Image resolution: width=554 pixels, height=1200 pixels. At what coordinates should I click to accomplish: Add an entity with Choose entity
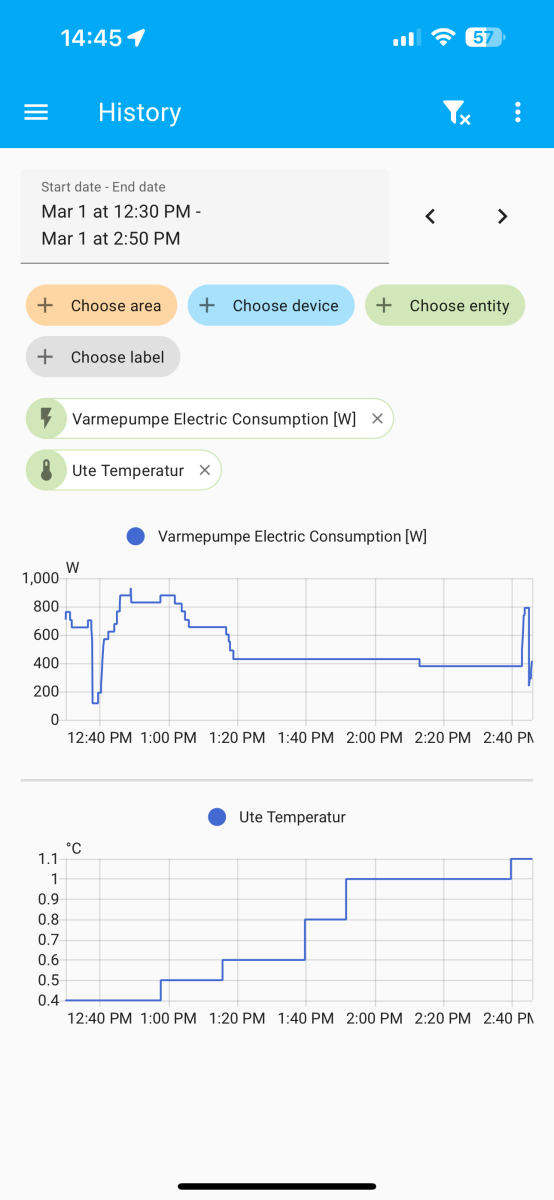[445, 305]
